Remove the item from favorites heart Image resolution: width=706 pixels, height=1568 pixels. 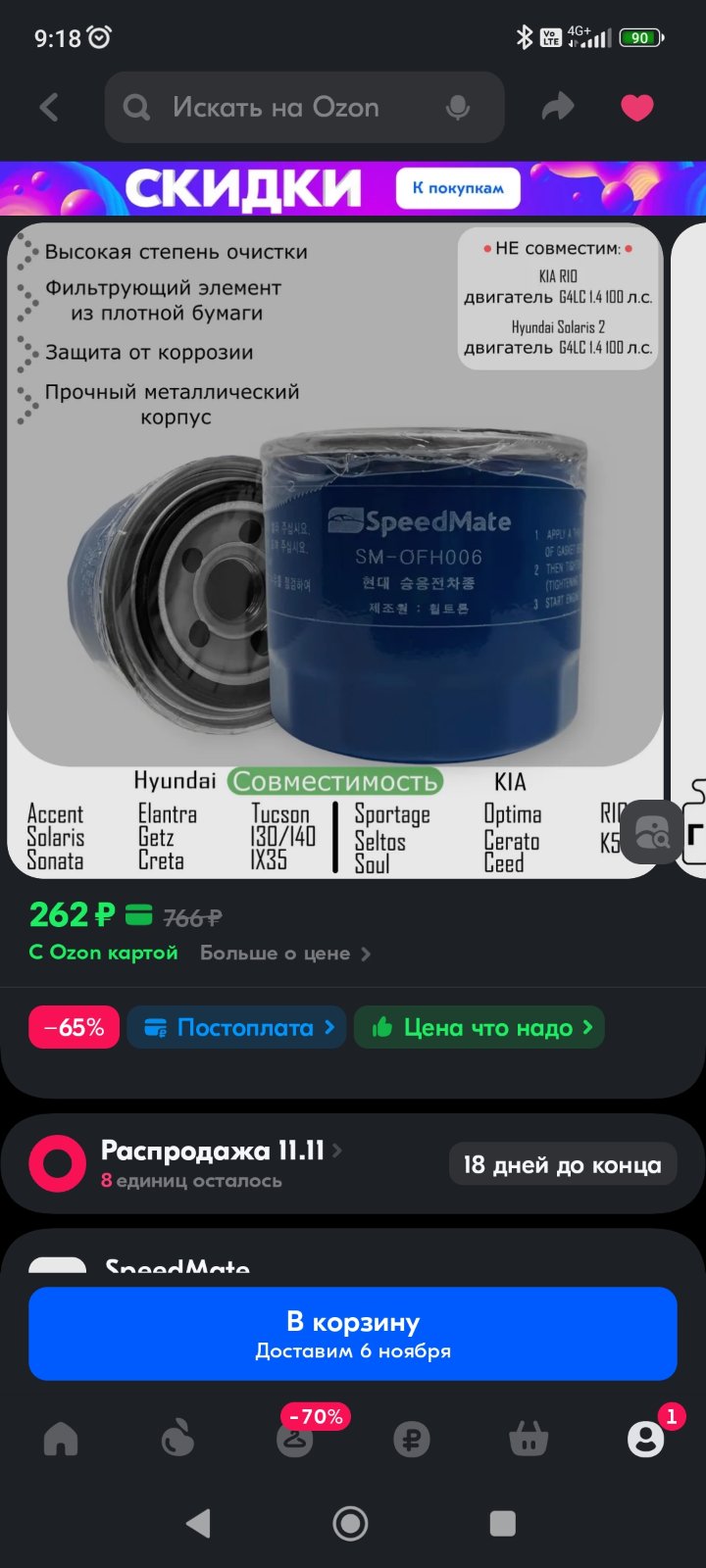click(x=637, y=107)
